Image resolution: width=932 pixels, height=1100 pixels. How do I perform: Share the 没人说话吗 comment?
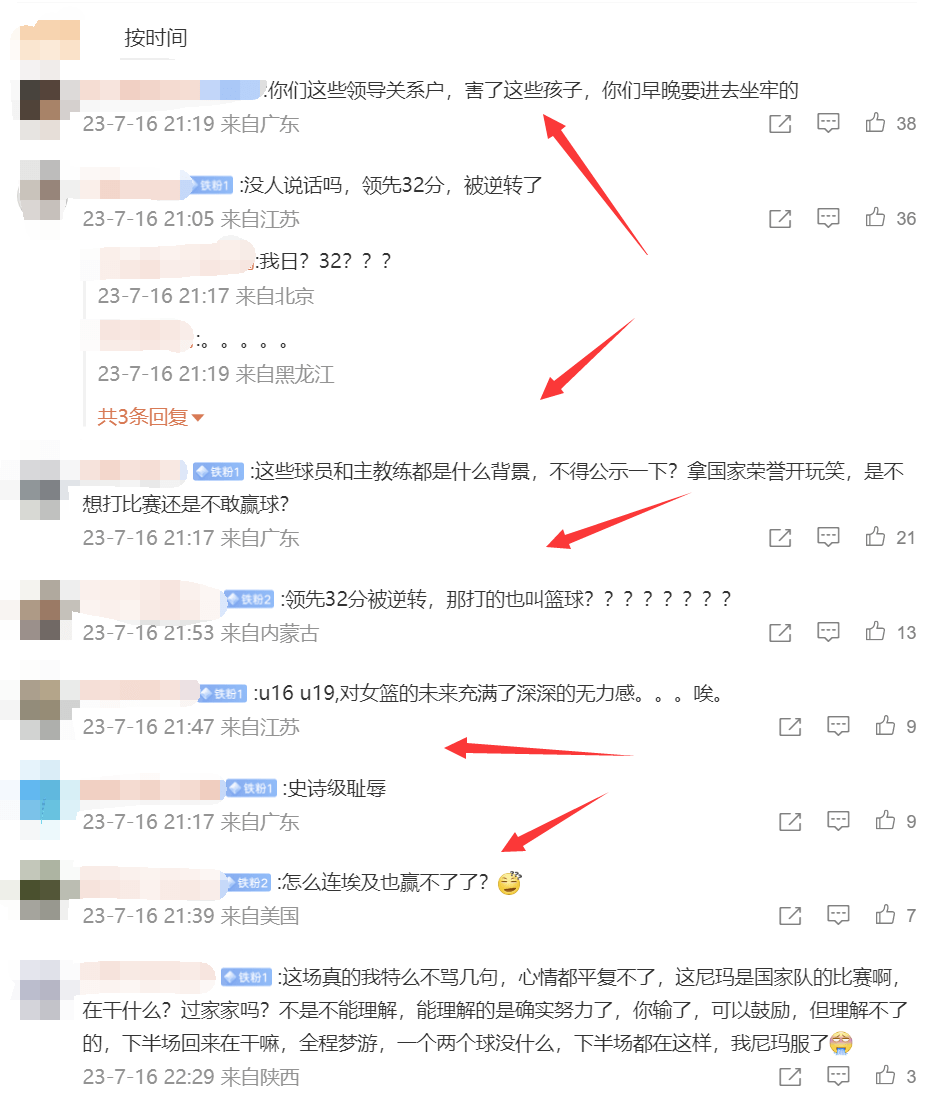780,218
